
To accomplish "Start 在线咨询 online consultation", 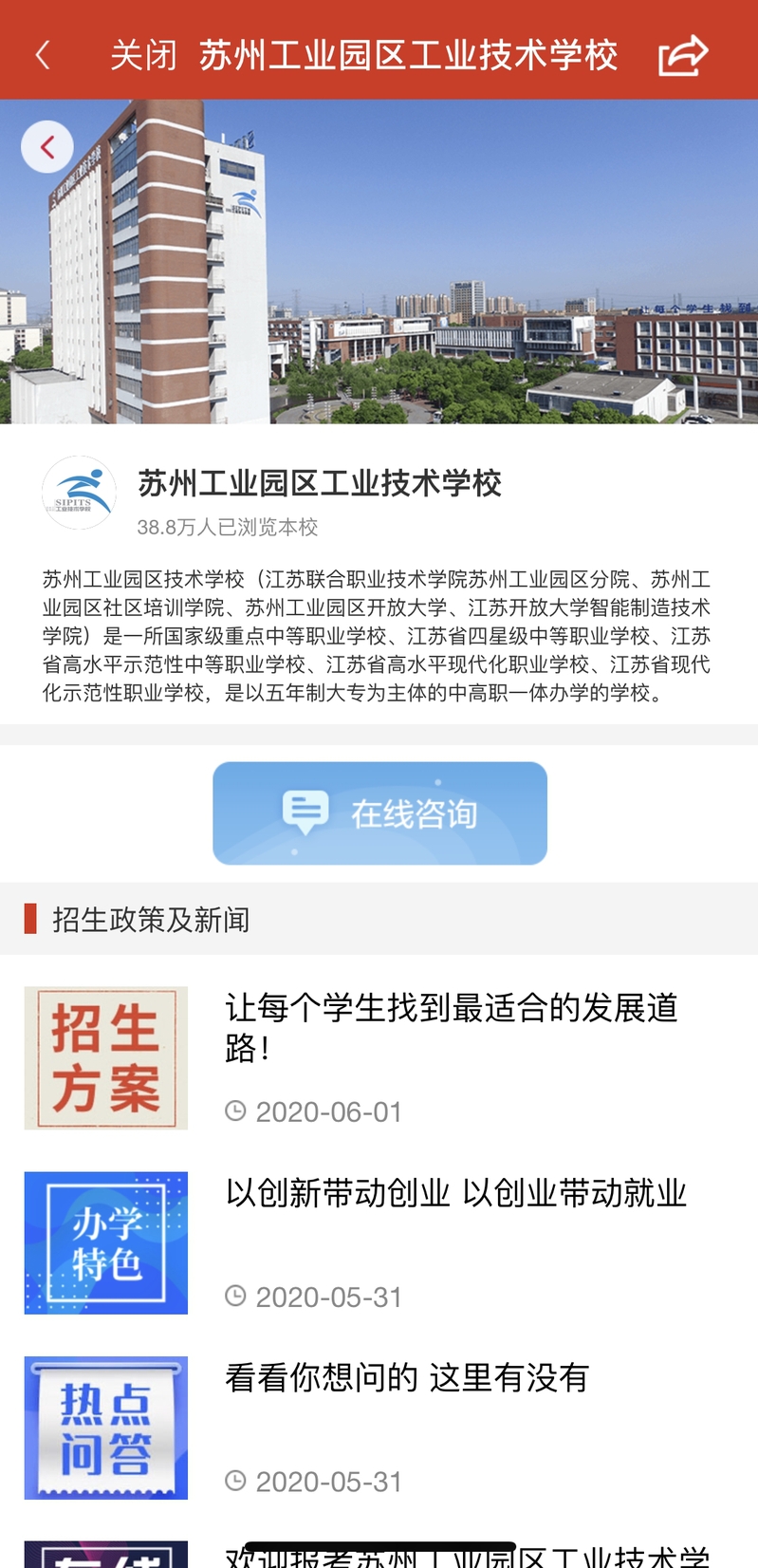I will [x=379, y=813].
